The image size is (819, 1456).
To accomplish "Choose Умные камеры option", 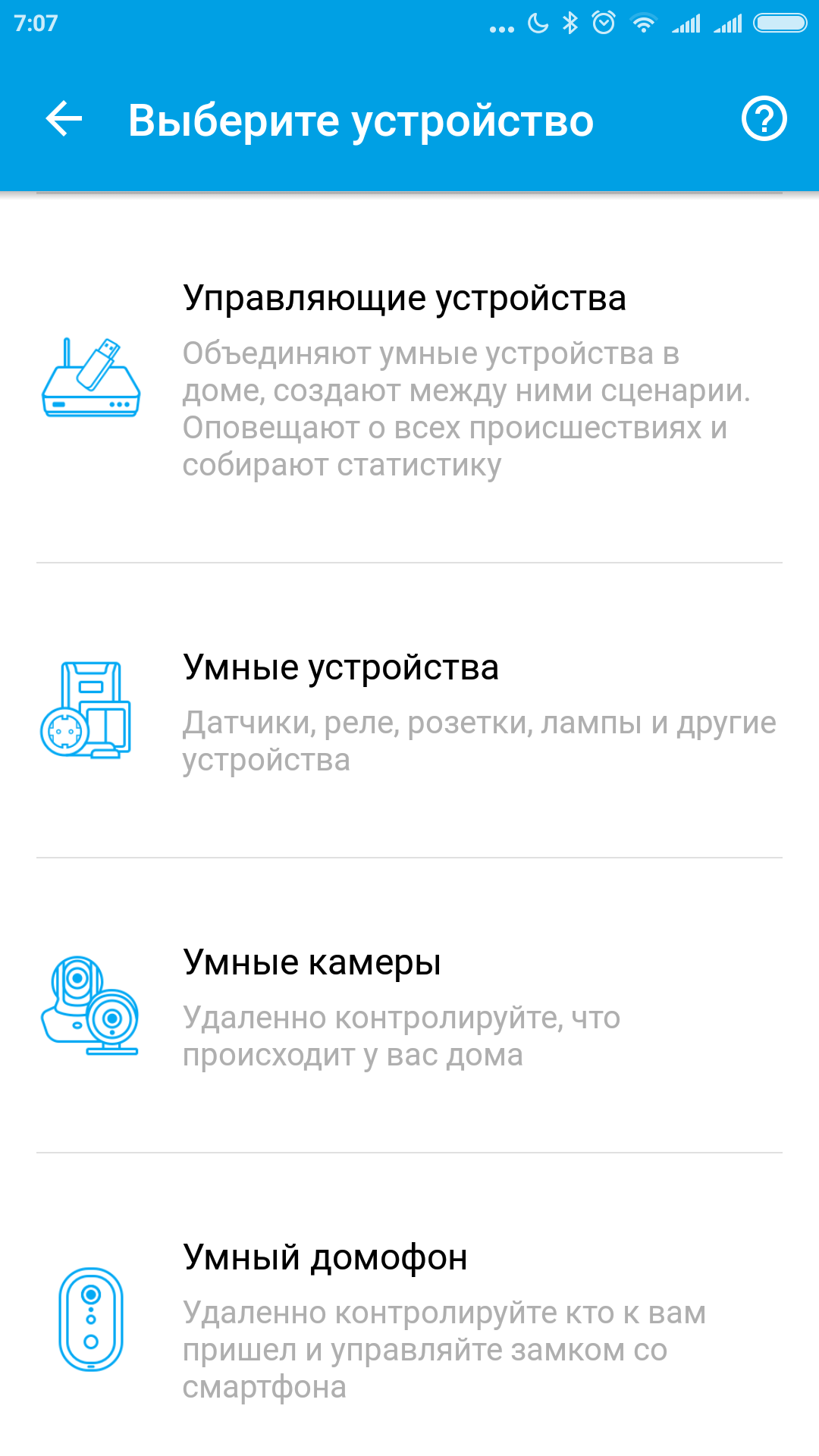I will [409, 1006].
